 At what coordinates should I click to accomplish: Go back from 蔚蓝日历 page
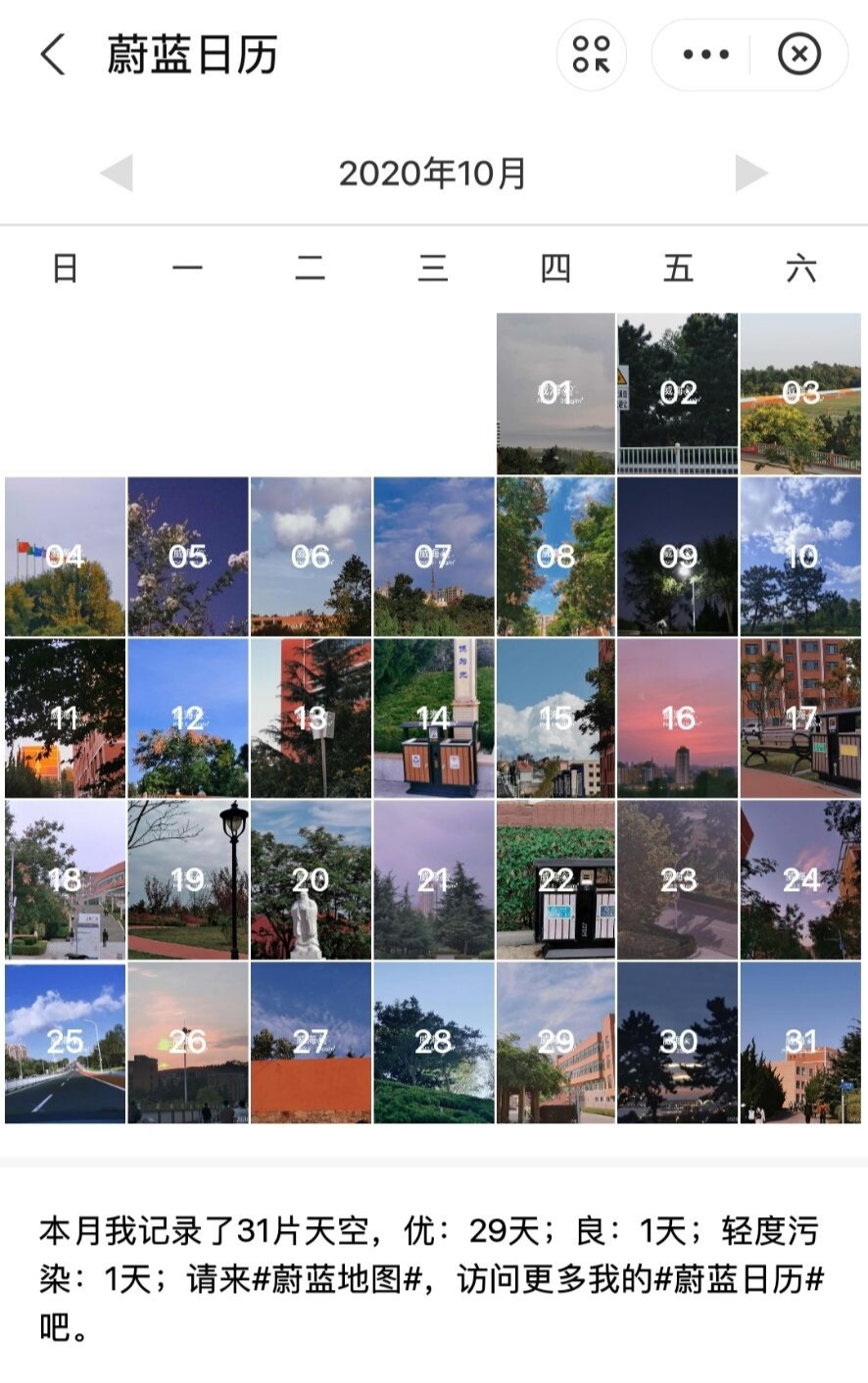coord(53,55)
